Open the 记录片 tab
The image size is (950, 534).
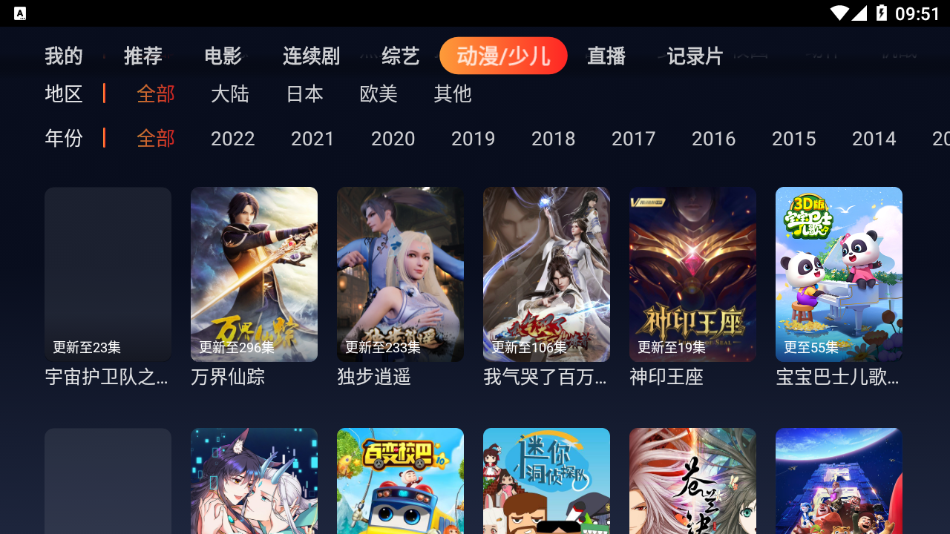point(695,56)
